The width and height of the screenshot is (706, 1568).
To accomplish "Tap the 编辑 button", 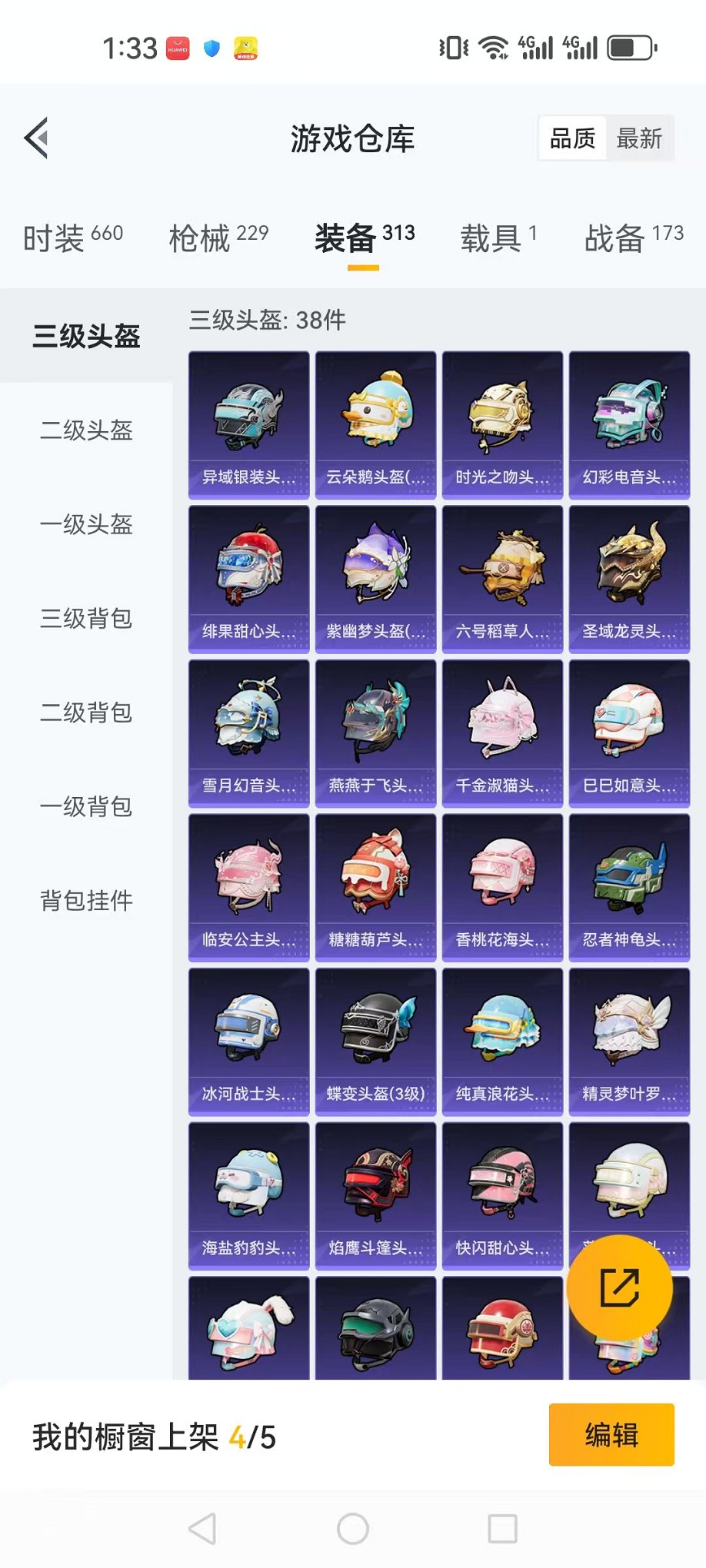I will 611,1435.
